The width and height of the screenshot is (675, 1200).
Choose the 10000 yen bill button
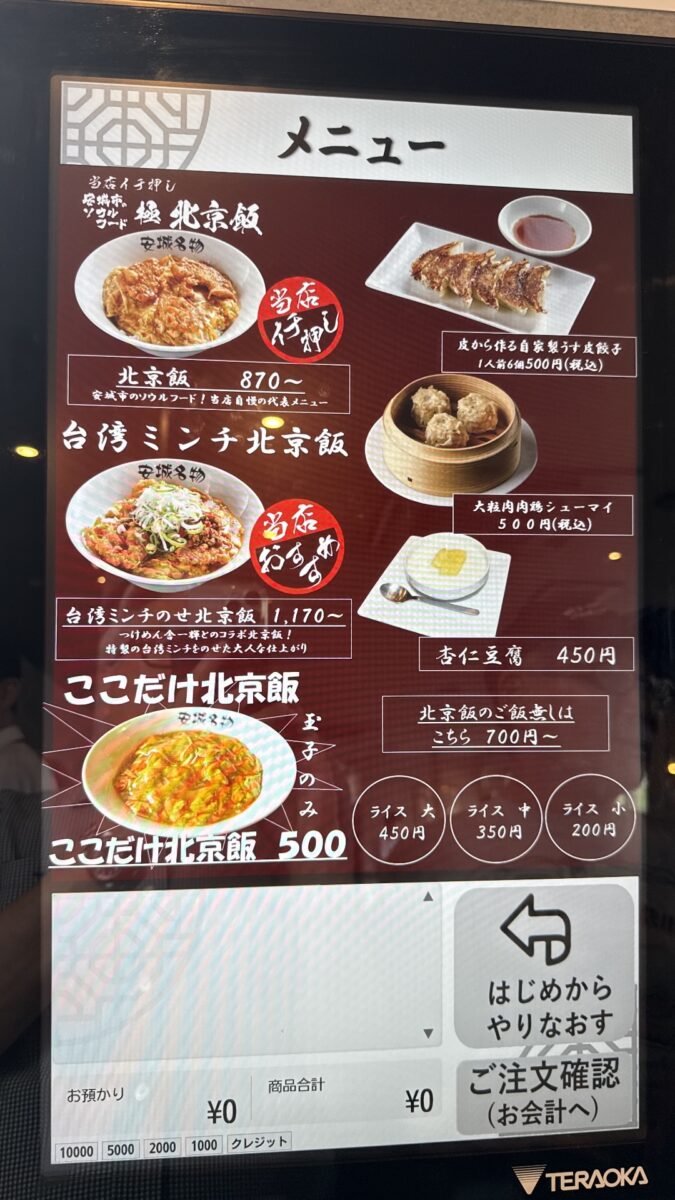pos(76,1150)
